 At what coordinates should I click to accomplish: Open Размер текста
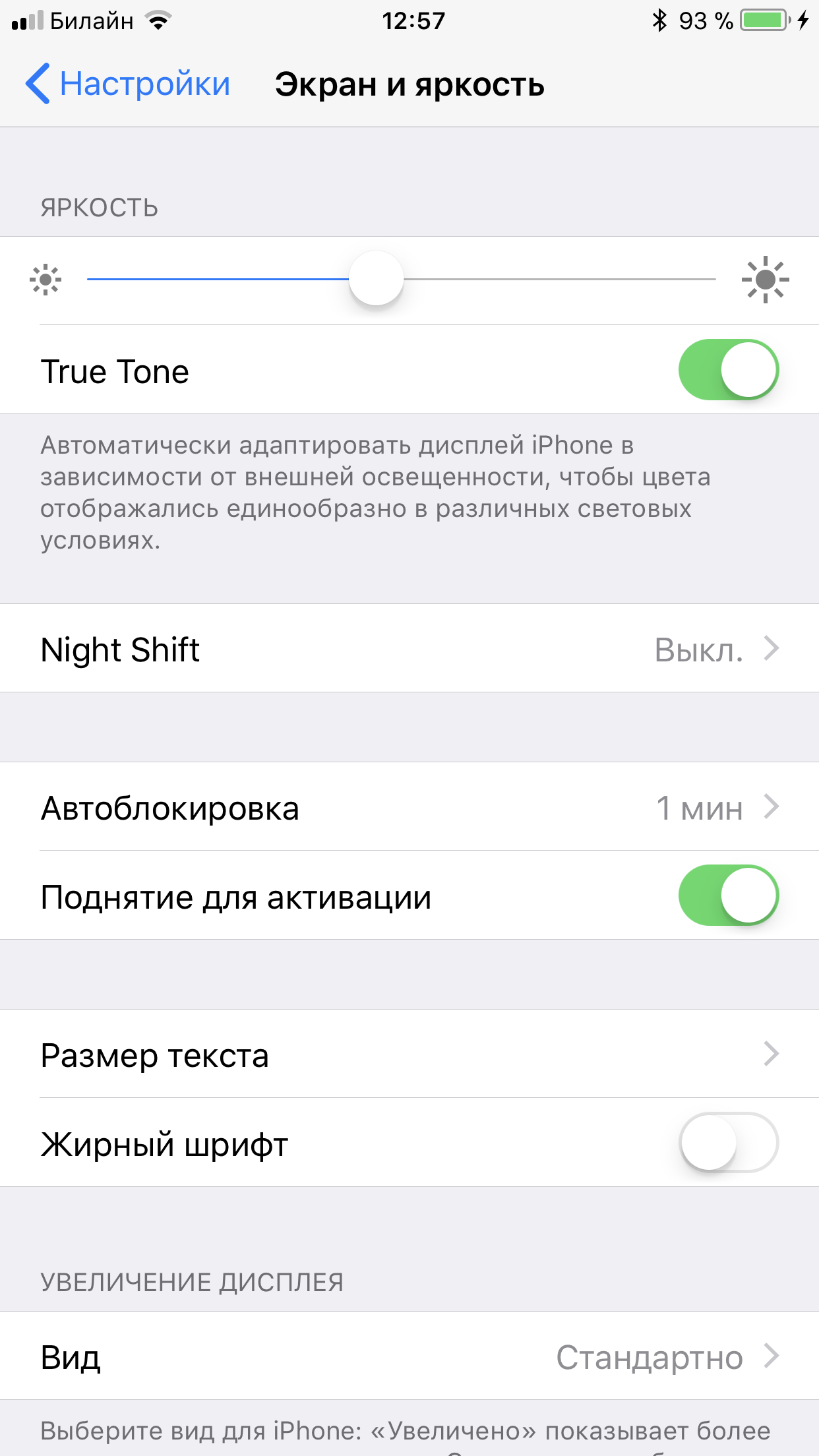tap(409, 1054)
